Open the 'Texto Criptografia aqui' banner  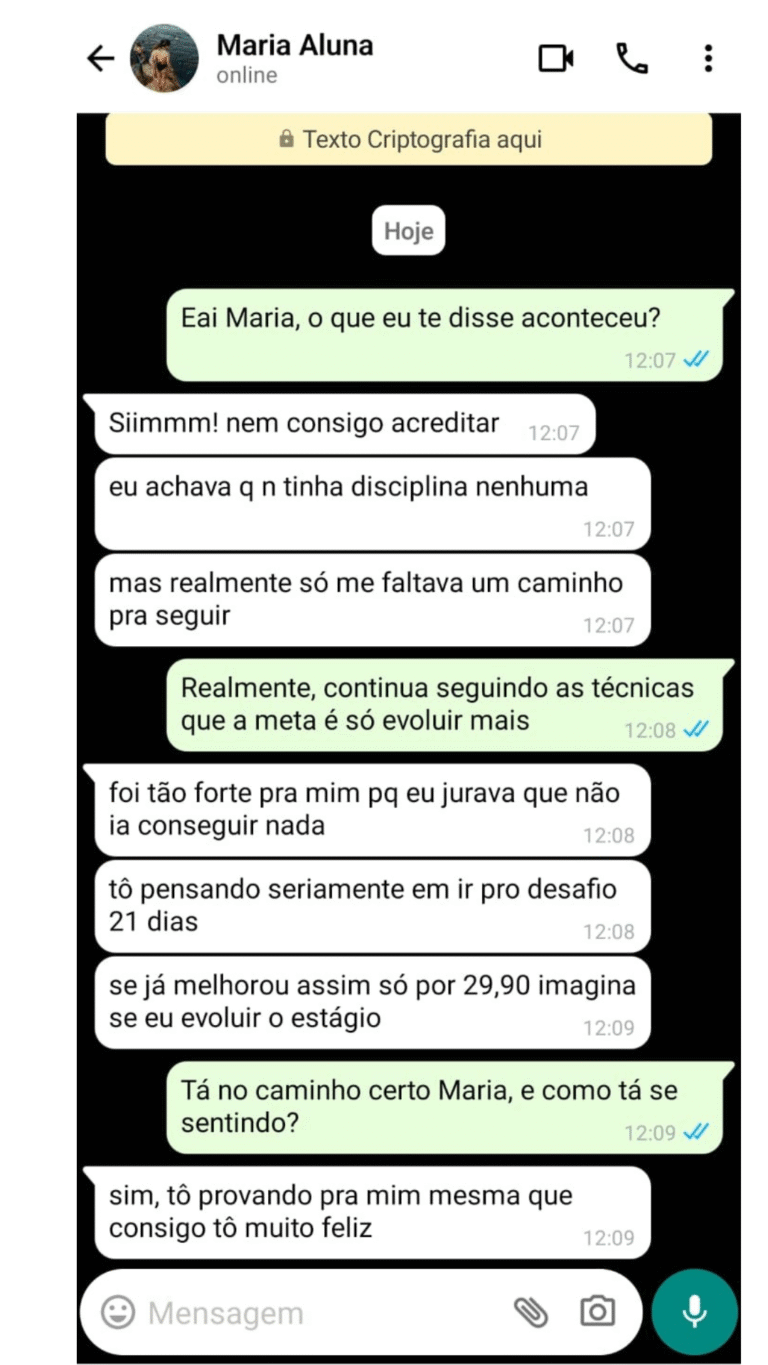(408, 139)
